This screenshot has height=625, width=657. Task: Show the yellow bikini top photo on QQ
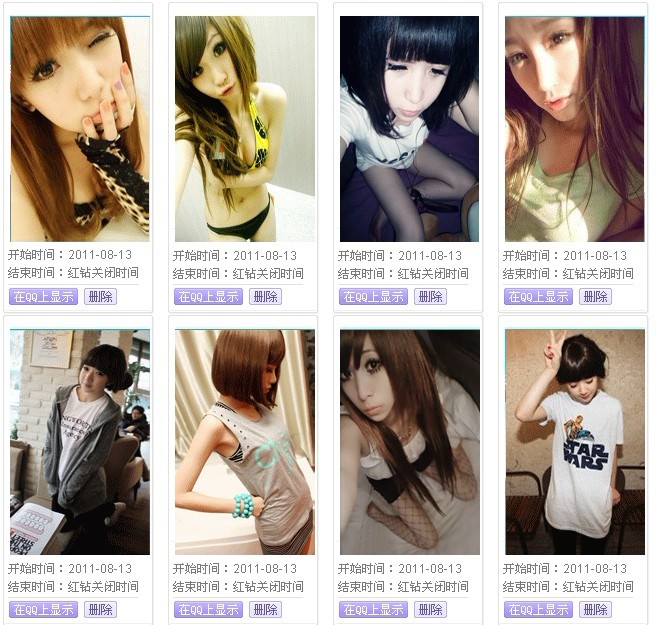[208, 296]
